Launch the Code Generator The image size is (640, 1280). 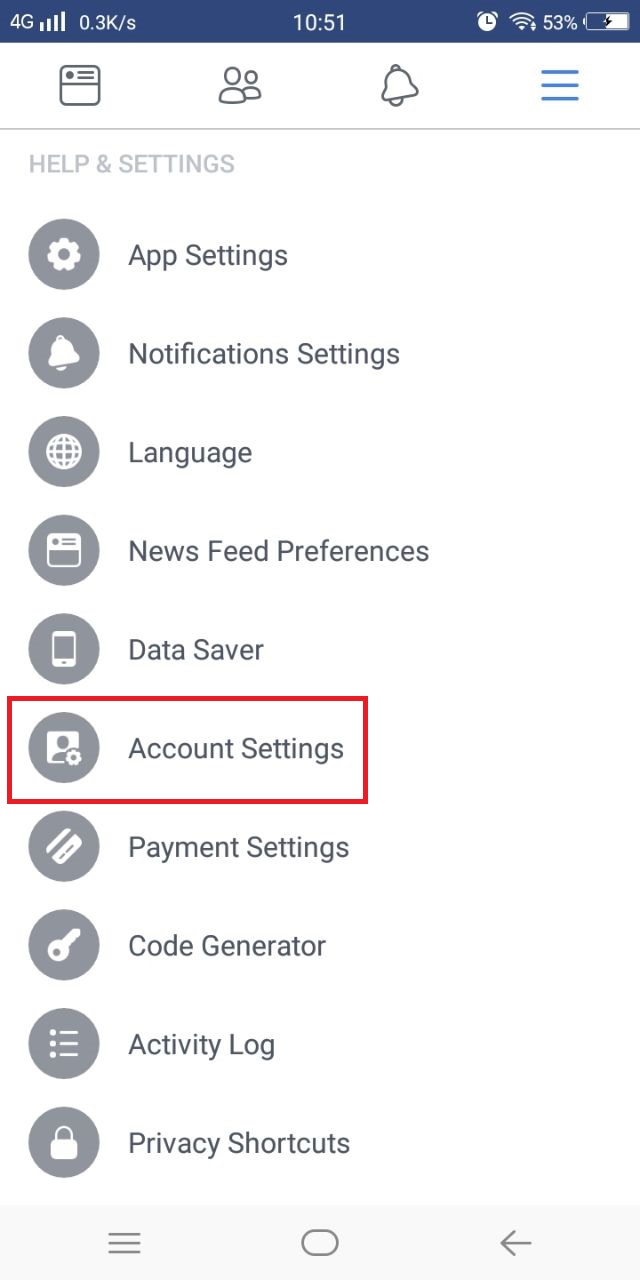[227, 946]
